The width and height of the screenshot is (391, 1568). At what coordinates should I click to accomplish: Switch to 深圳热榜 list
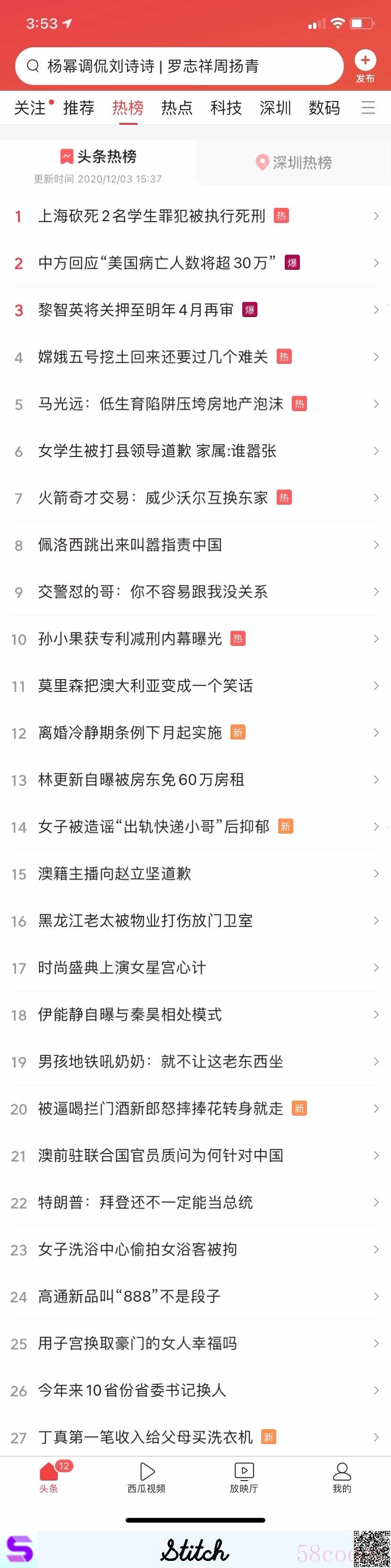click(294, 163)
